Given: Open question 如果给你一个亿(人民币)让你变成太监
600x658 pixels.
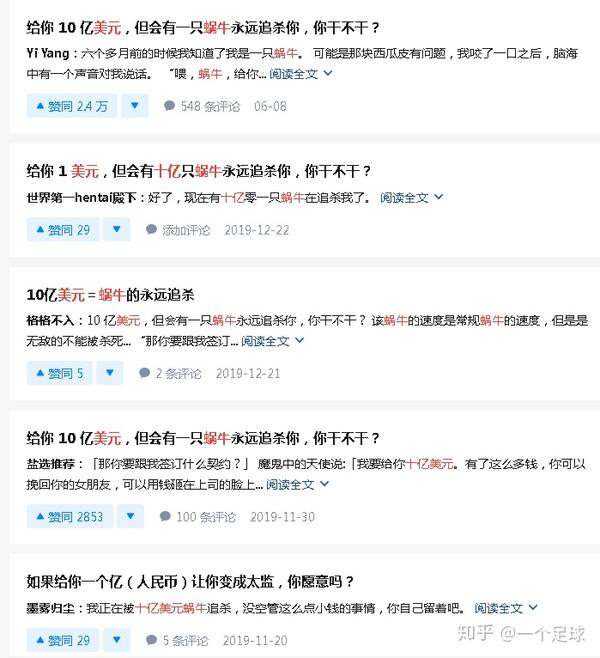Looking at the screenshot, I should pos(190,581).
